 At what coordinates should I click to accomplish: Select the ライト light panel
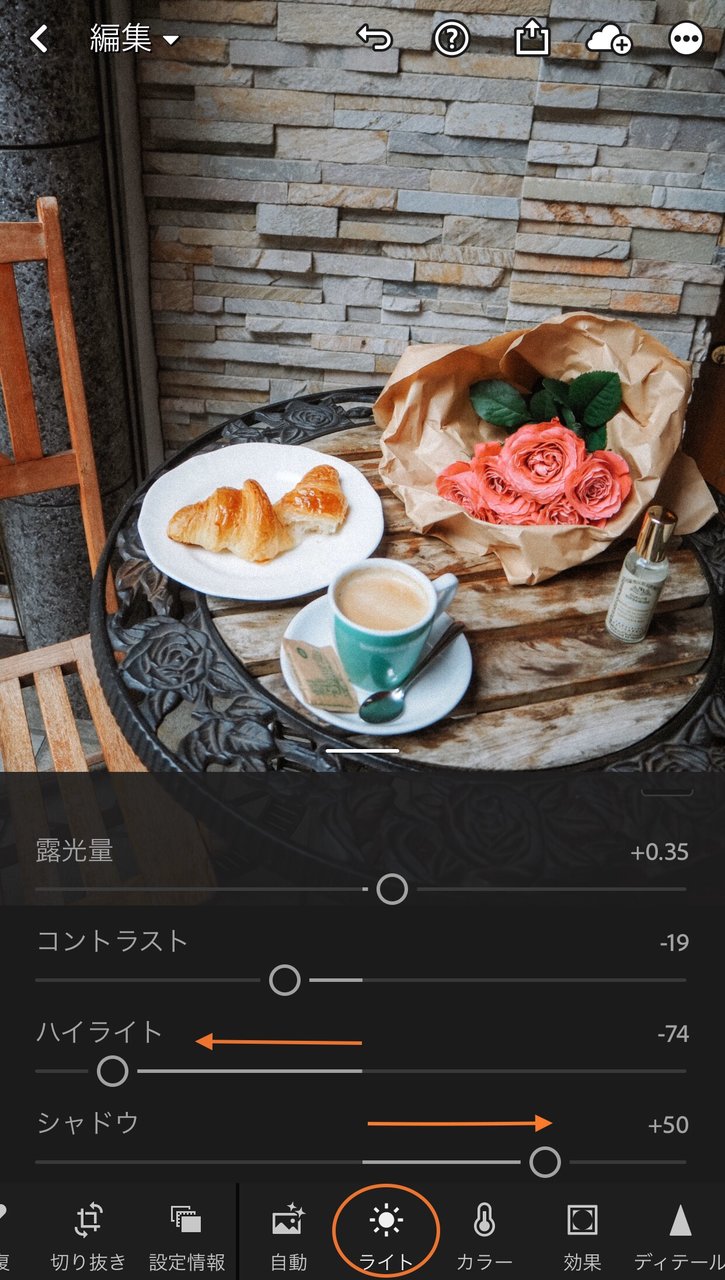pos(386,1236)
